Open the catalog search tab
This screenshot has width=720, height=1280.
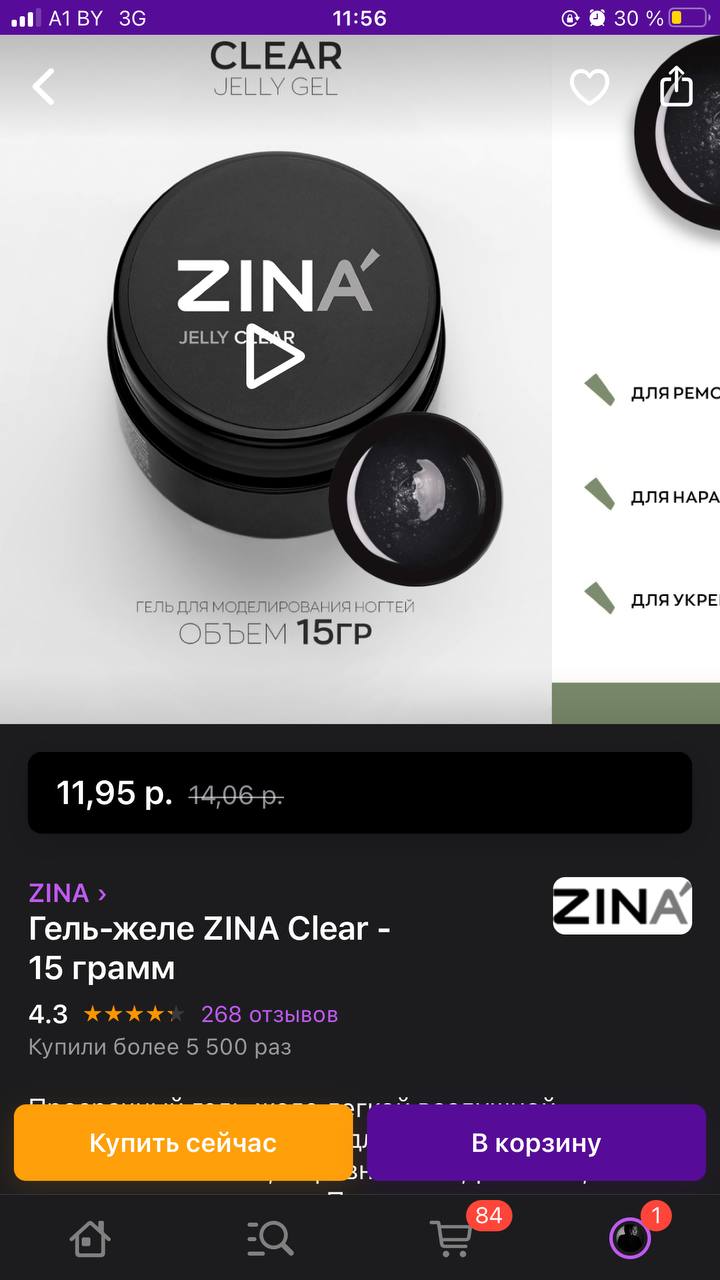(x=270, y=1240)
